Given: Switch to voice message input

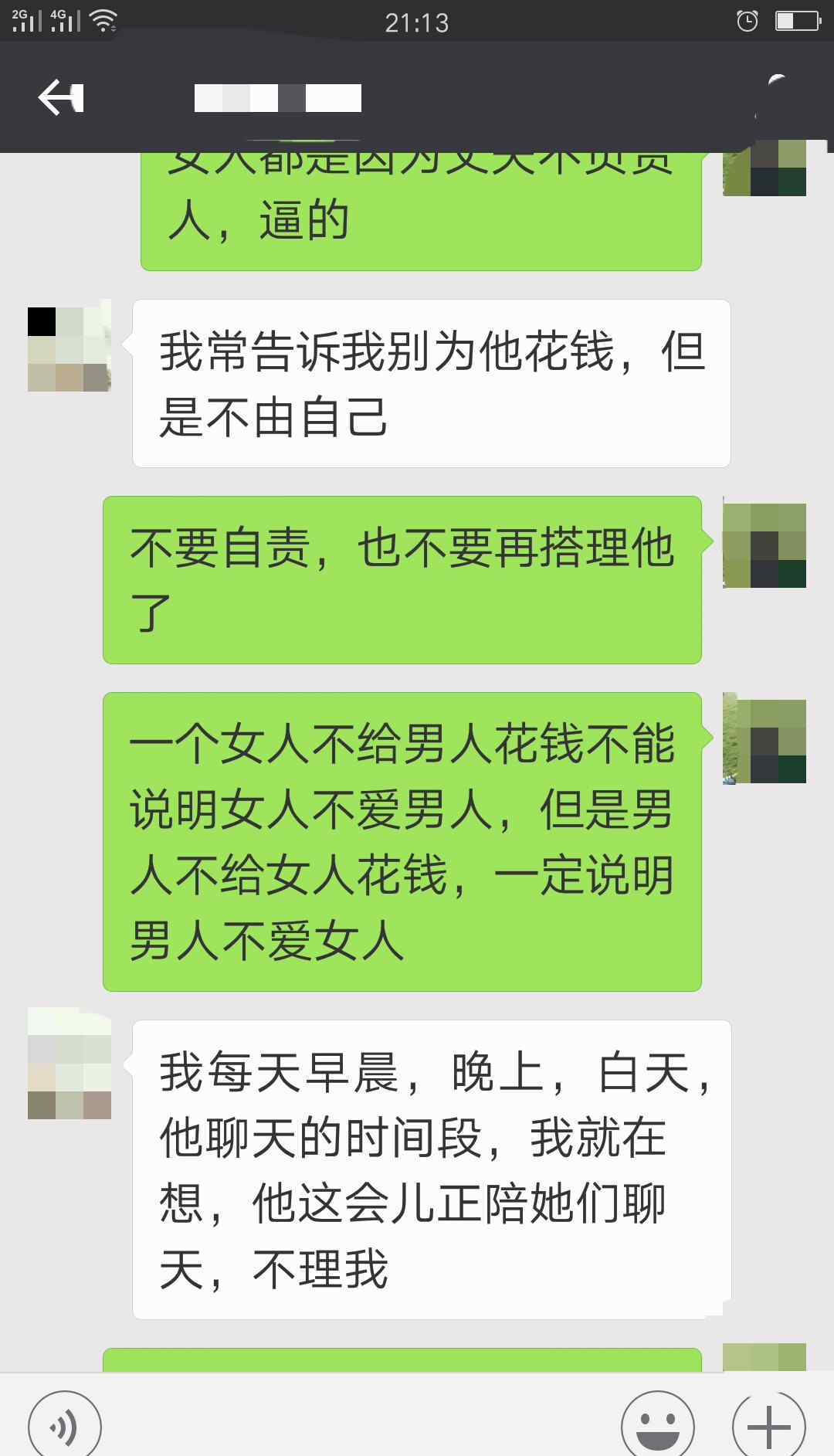Looking at the screenshot, I should 65,1426.
